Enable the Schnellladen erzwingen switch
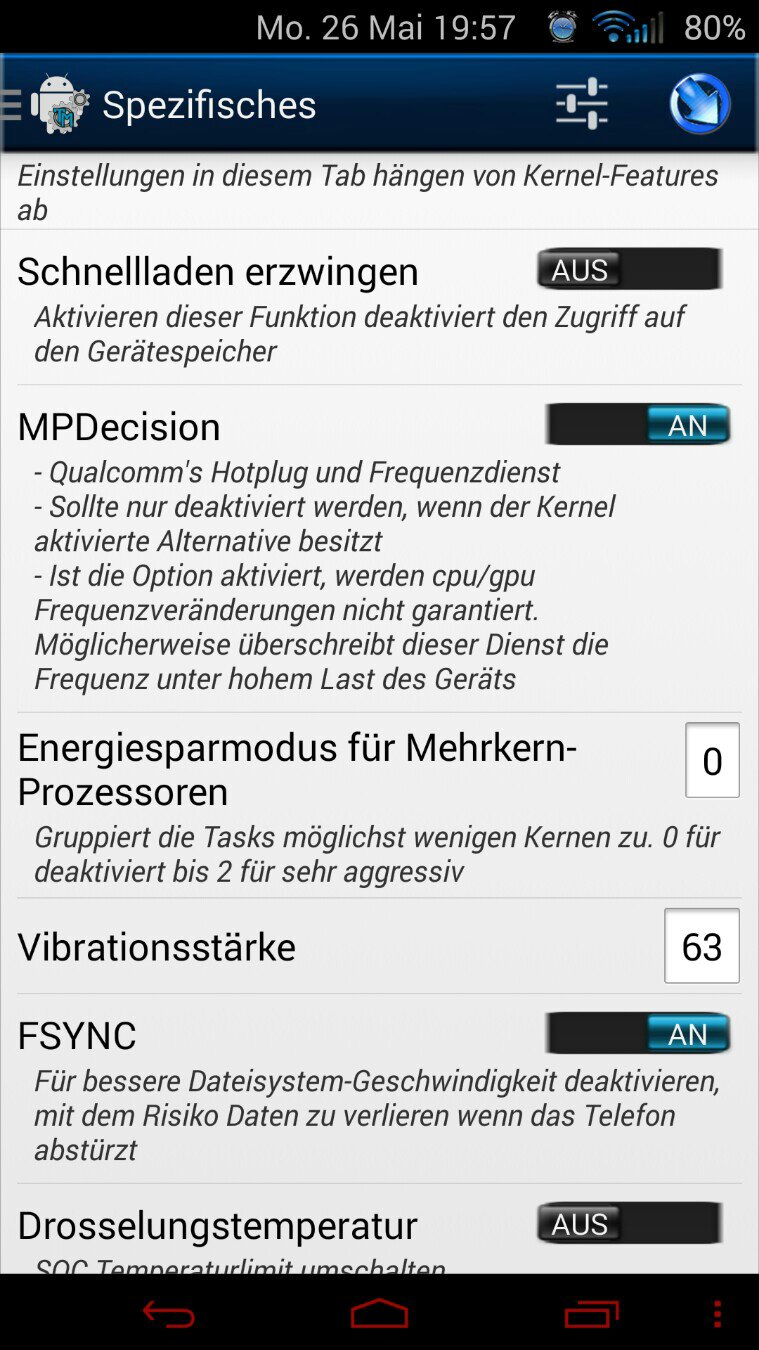Image resolution: width=759 pixels, height=1350 pixels. tap(630, 269)
